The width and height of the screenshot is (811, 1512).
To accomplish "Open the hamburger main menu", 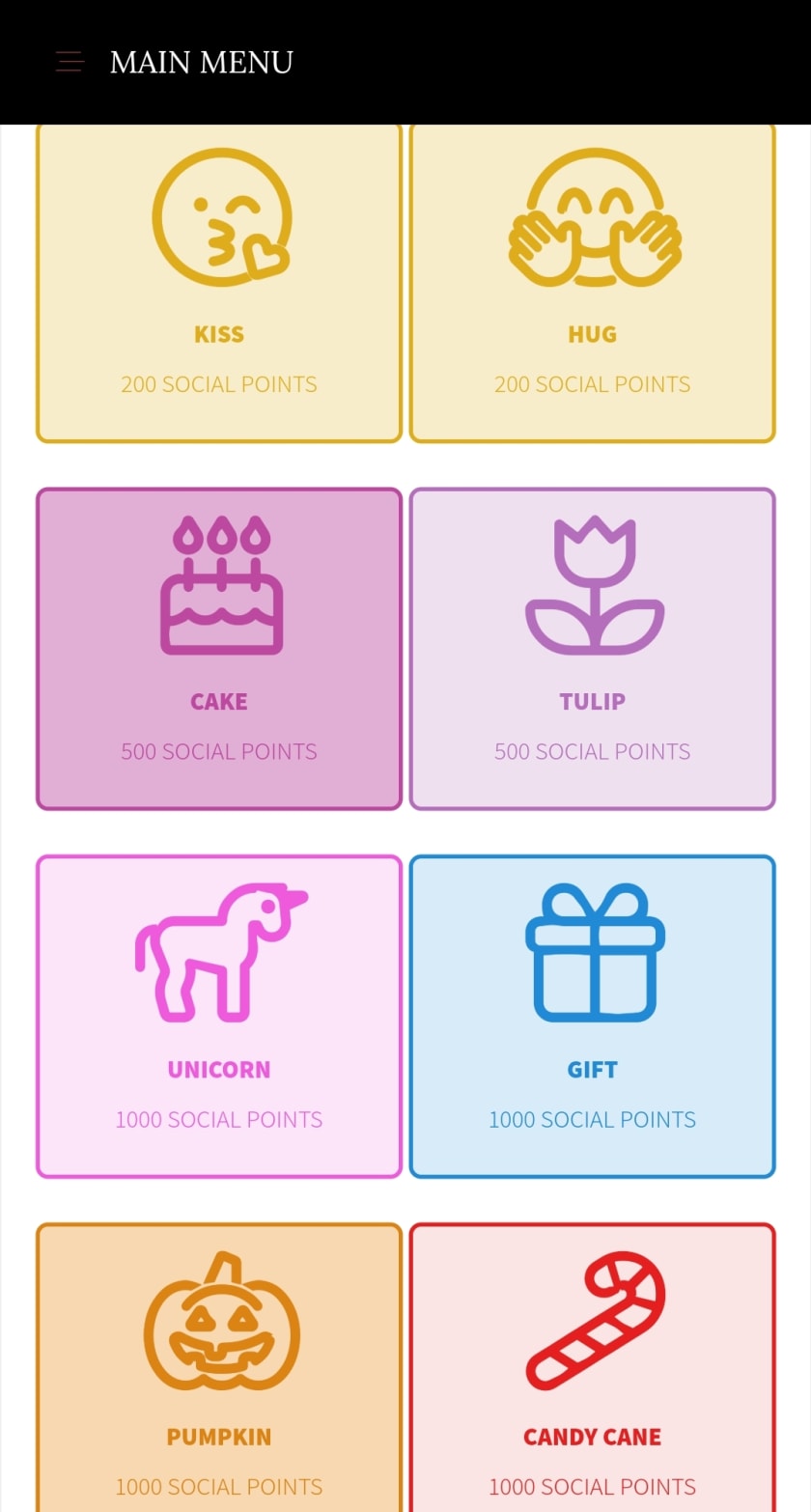I will coord(70,62).
